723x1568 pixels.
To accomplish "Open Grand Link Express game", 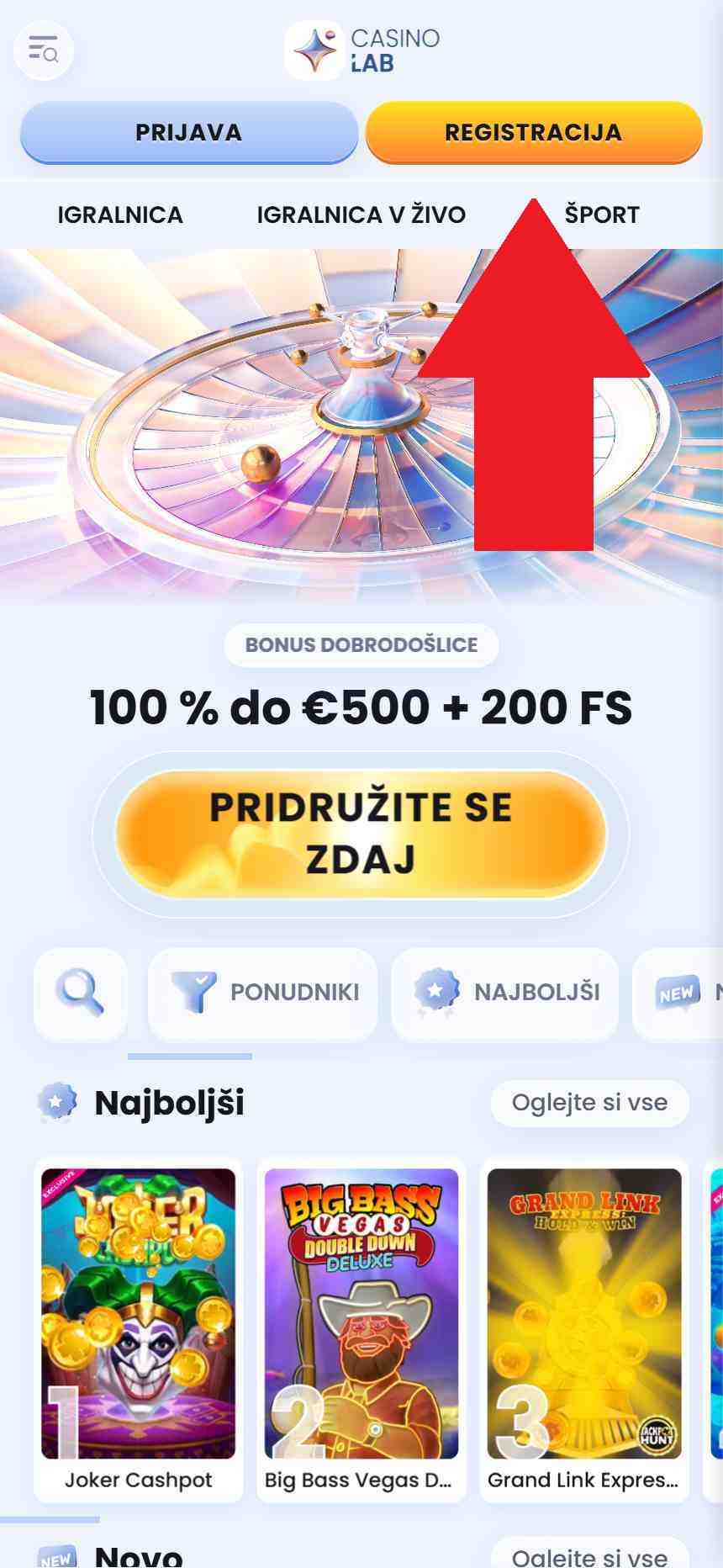I will (x=584, y=1330).
